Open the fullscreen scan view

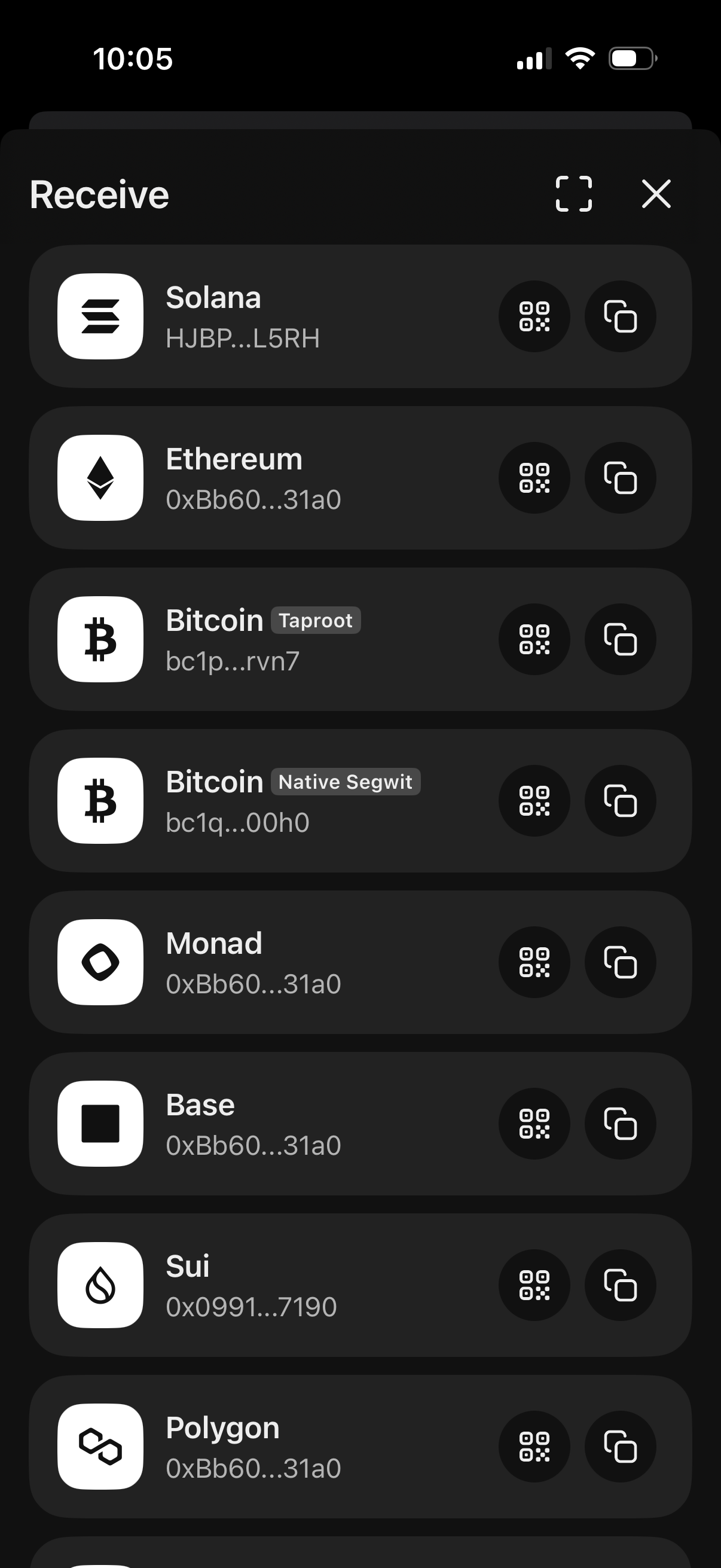574,195
